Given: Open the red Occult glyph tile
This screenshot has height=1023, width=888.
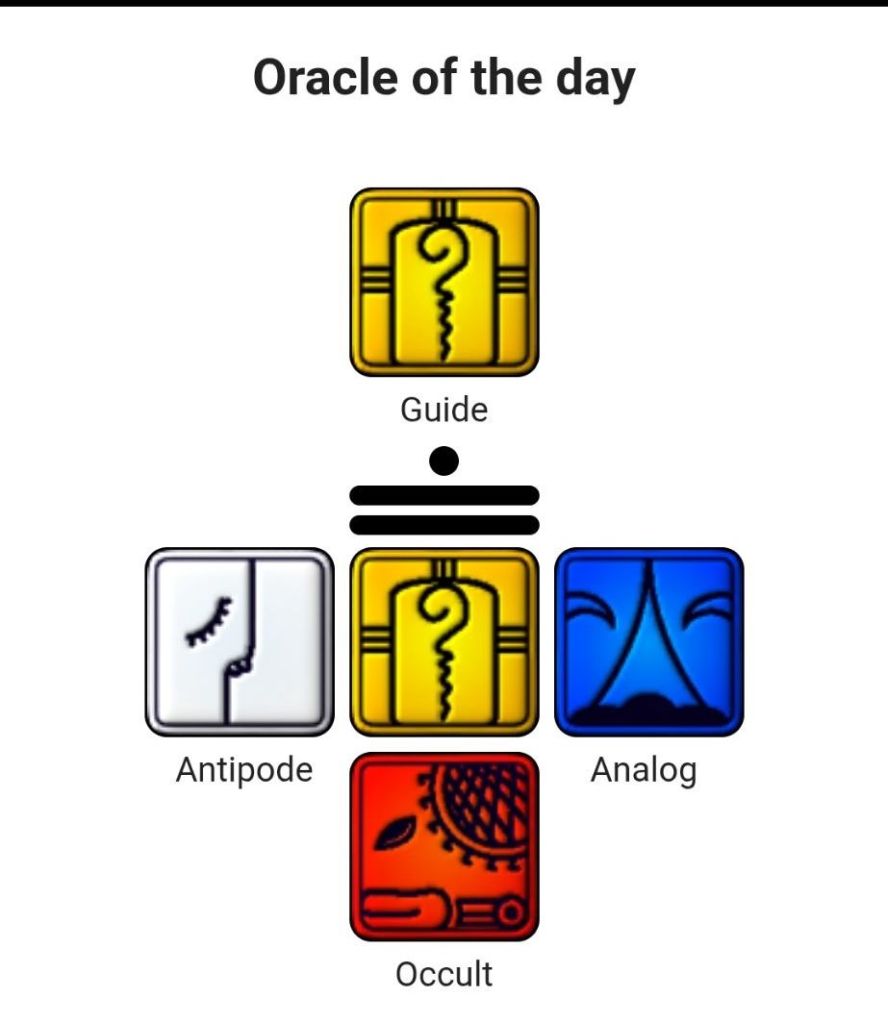Looking at the screenshot, I should click(x=444, y=846).
